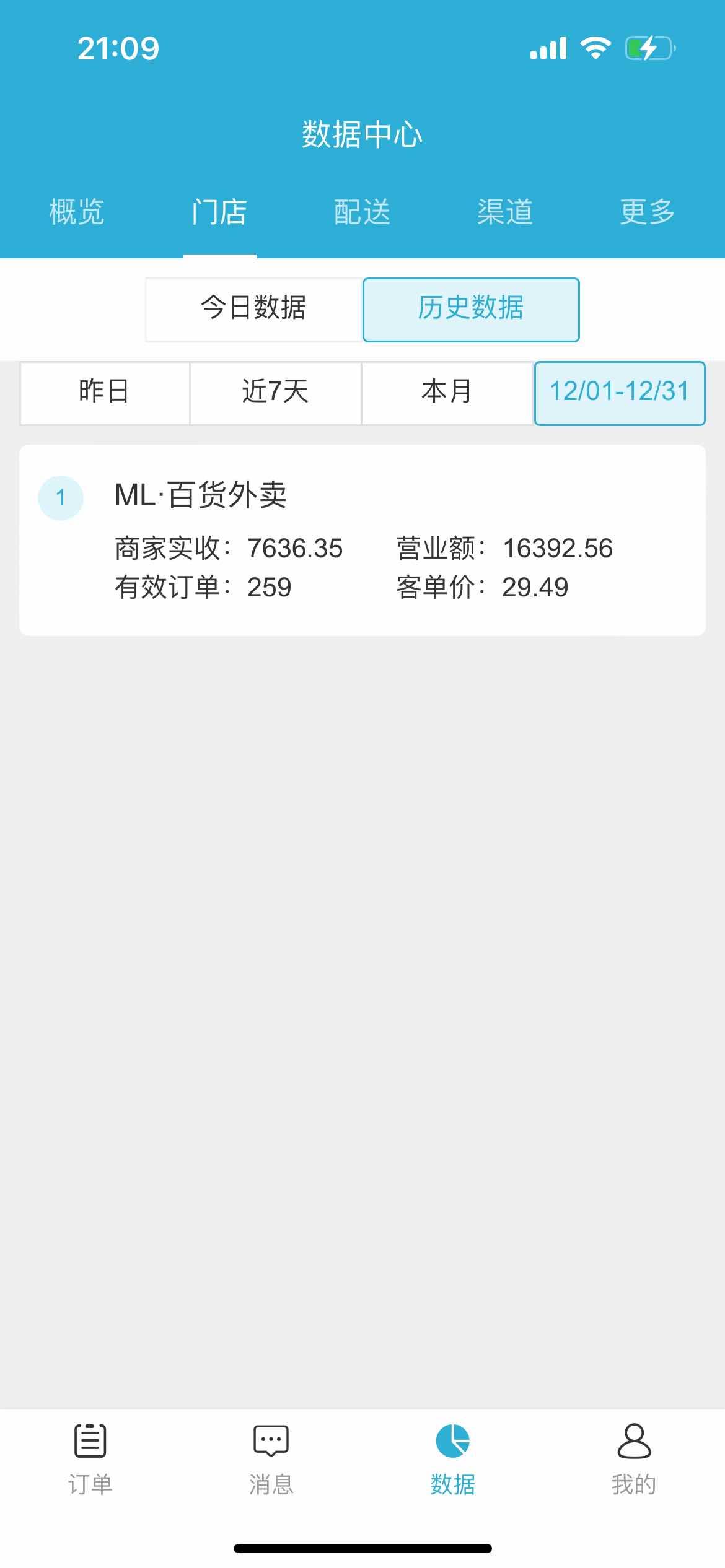The height and width of the screenshot is (1568, 725).
Task: Open the 12/01-12/31 date range picker
Action: coord(619,393)
